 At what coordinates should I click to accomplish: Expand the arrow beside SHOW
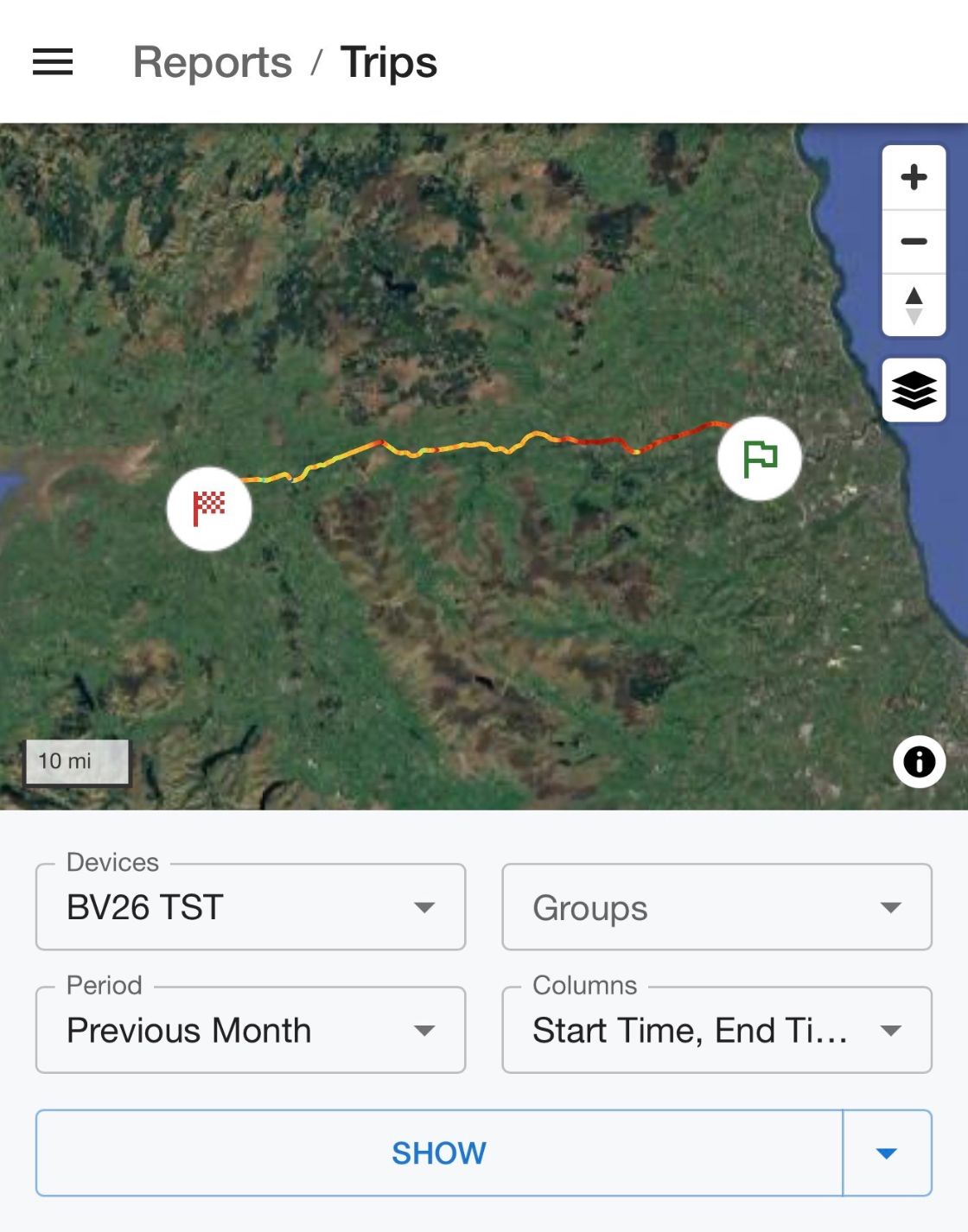click(x=887, y=1153)
